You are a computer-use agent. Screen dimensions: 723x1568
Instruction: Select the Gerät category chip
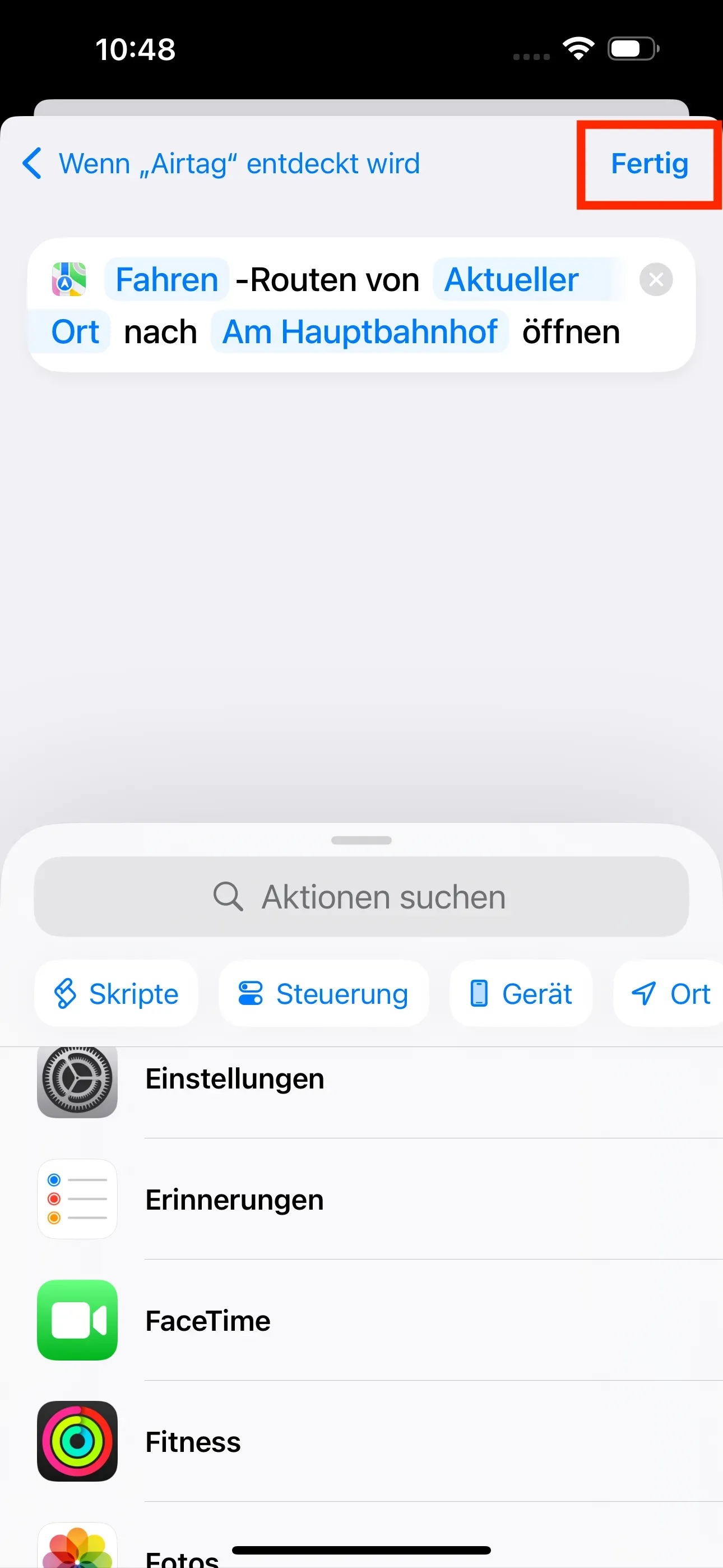tap(521, 994)
